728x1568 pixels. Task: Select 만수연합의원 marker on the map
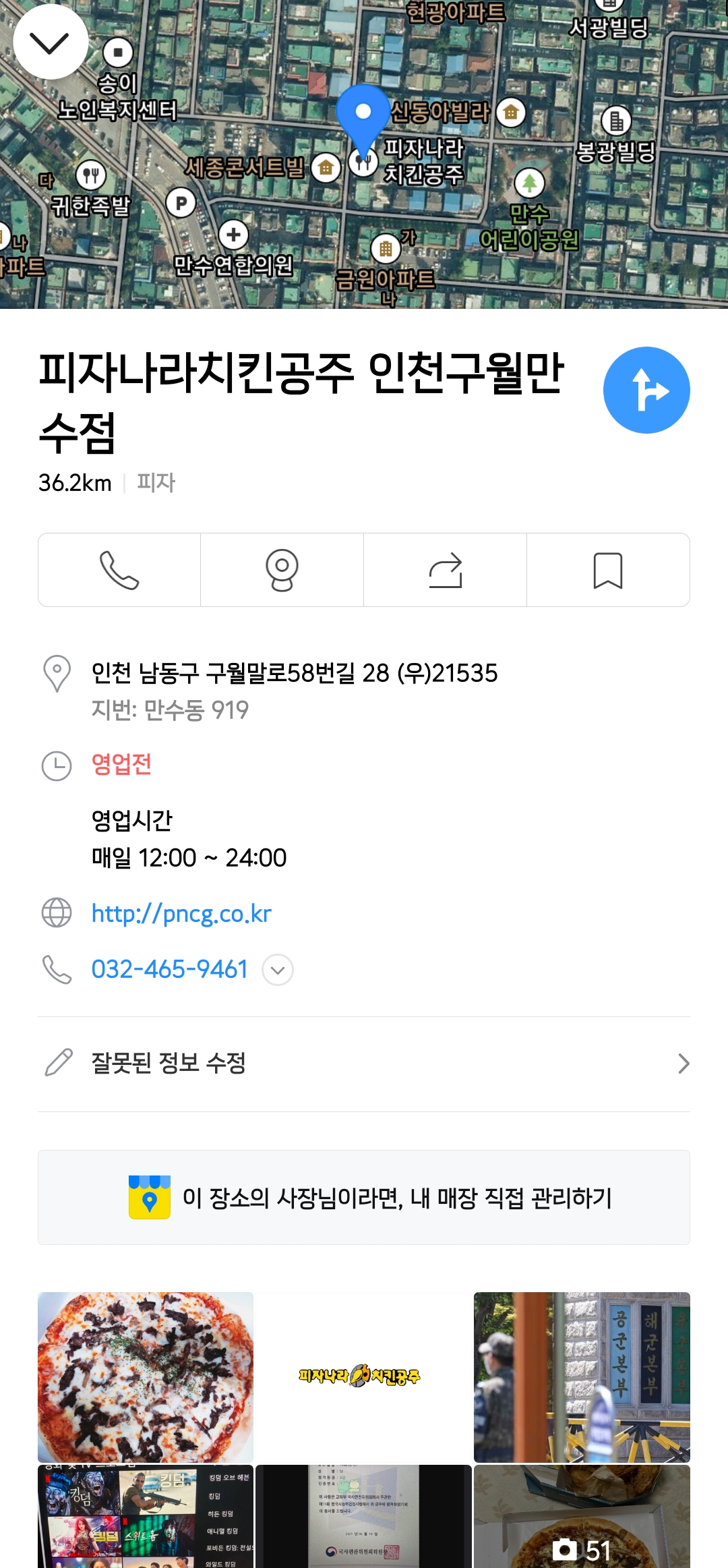[233, 235]
